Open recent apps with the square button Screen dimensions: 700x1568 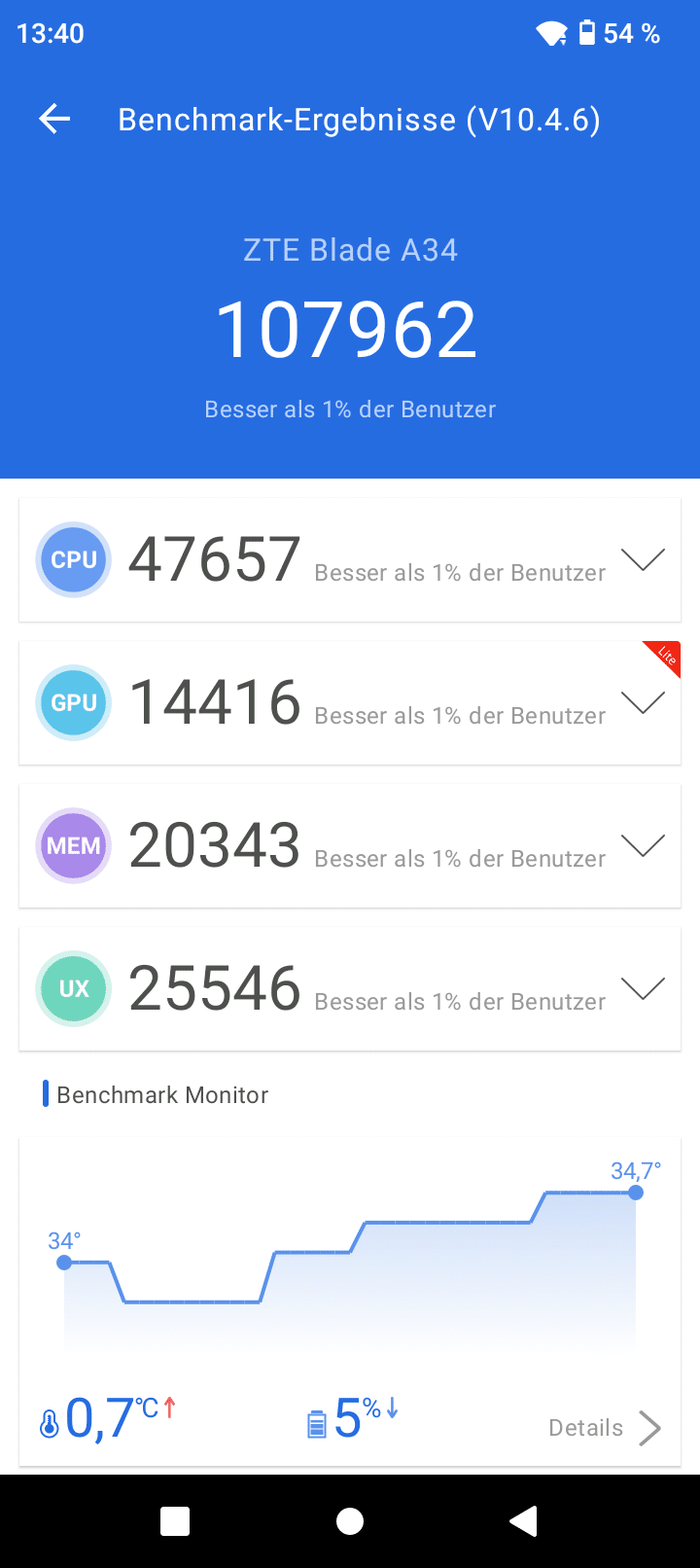(175, 1521)
